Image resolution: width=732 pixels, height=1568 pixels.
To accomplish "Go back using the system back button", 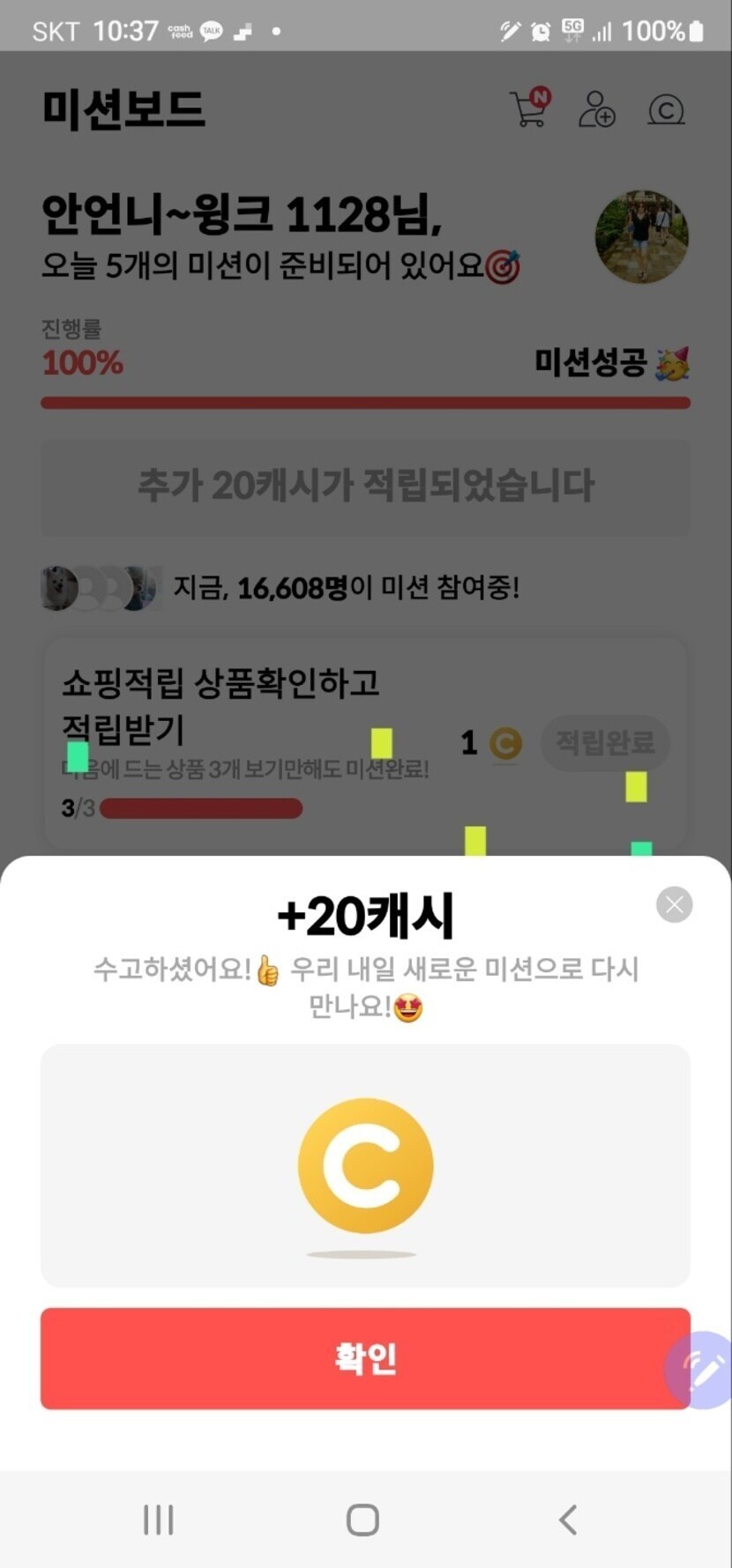I will tap(569, 1520).
